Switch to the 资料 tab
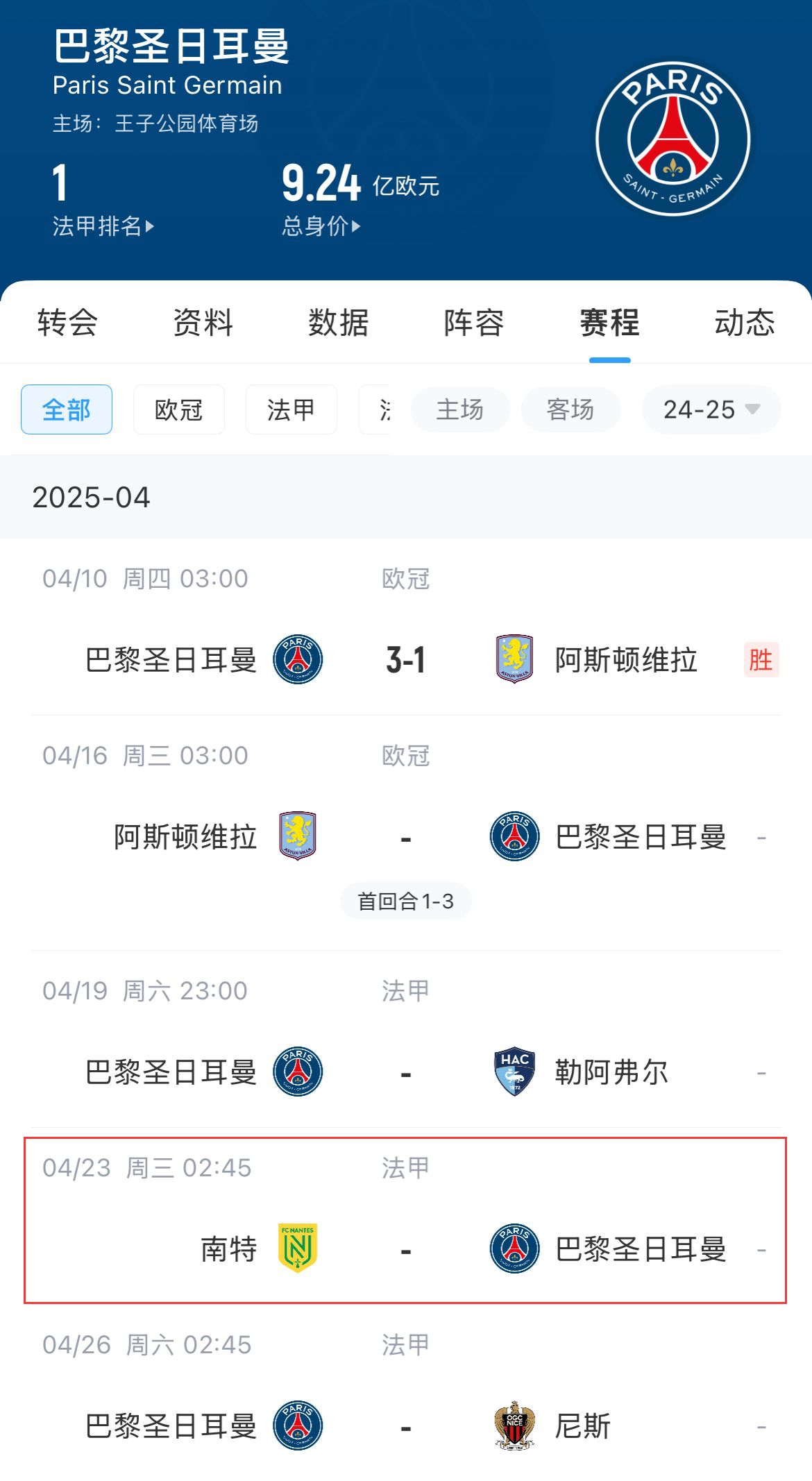The width and height of the screenshot is (812, 1481). 203,323
